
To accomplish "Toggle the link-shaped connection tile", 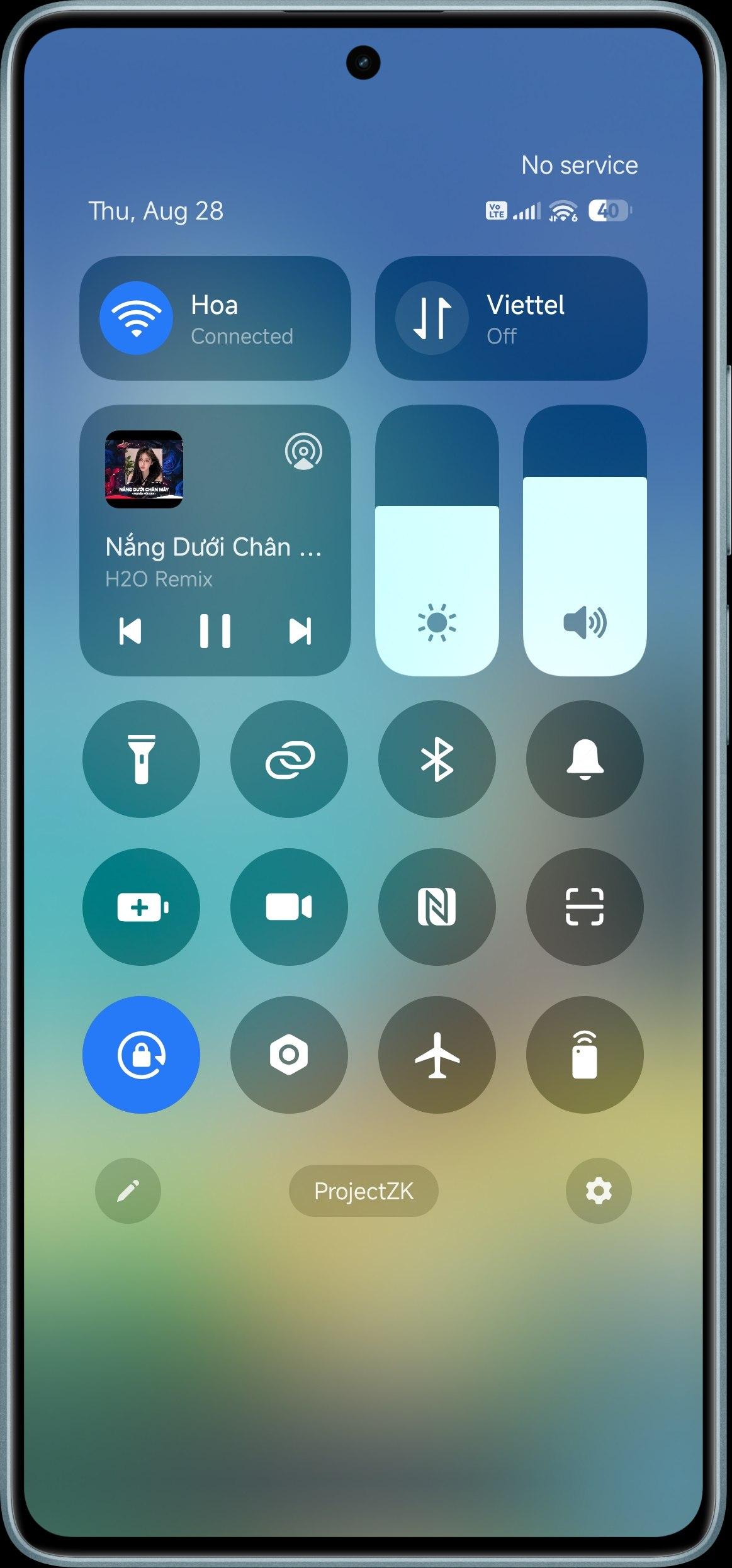I will tap(289, 759).
